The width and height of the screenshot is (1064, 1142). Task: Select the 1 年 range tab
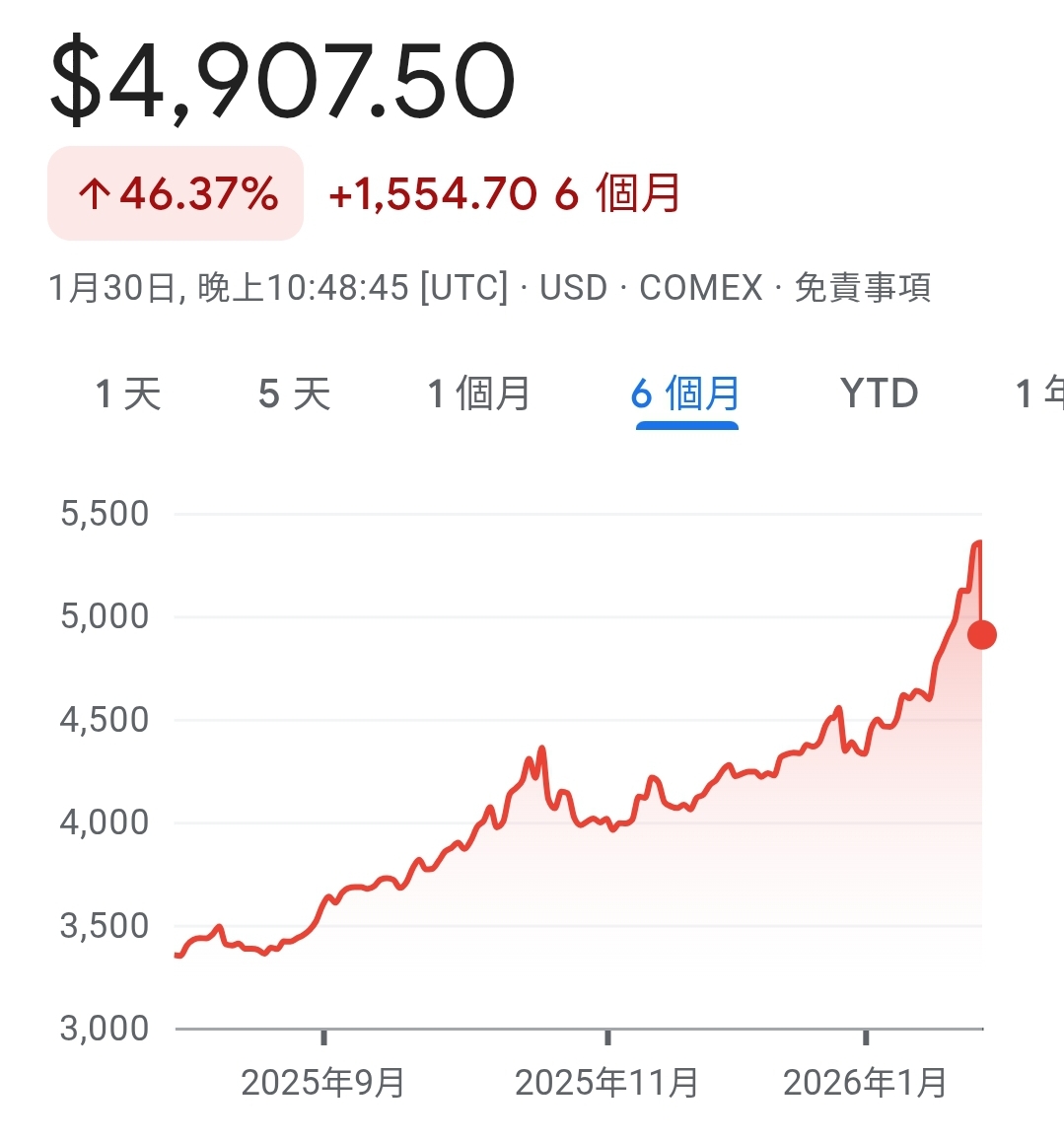click(1039, 394)
